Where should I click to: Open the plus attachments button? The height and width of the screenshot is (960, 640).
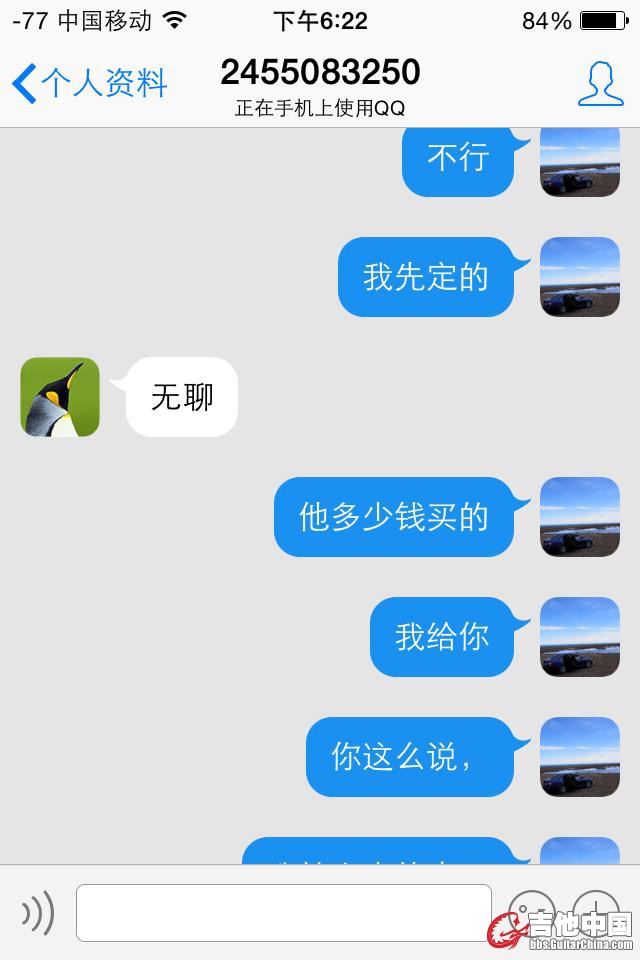point(596,910)
